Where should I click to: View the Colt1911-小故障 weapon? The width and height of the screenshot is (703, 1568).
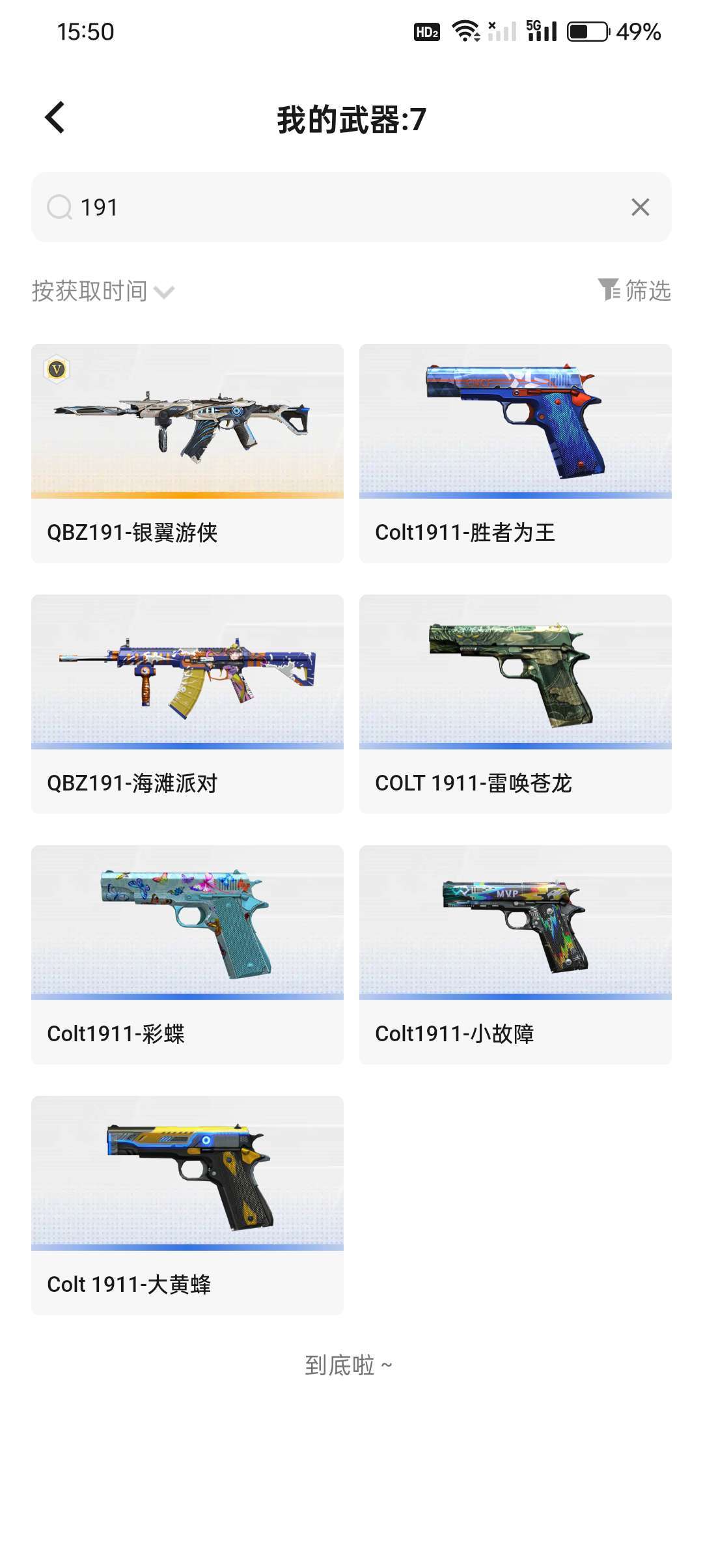tap(516, 954)
